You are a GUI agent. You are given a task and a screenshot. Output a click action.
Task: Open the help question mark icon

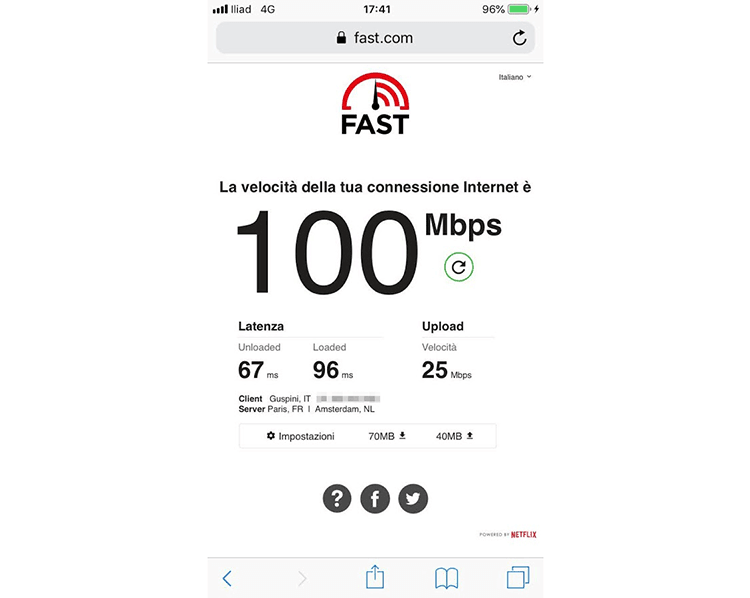pos(337,499)
